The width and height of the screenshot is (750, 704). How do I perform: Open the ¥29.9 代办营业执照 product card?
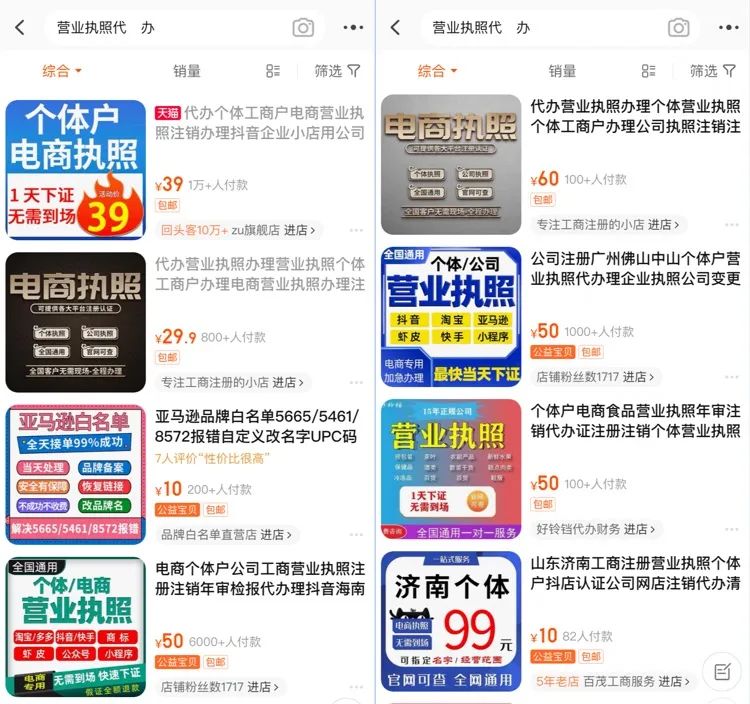pyautogui.click(x=260, y=275)
